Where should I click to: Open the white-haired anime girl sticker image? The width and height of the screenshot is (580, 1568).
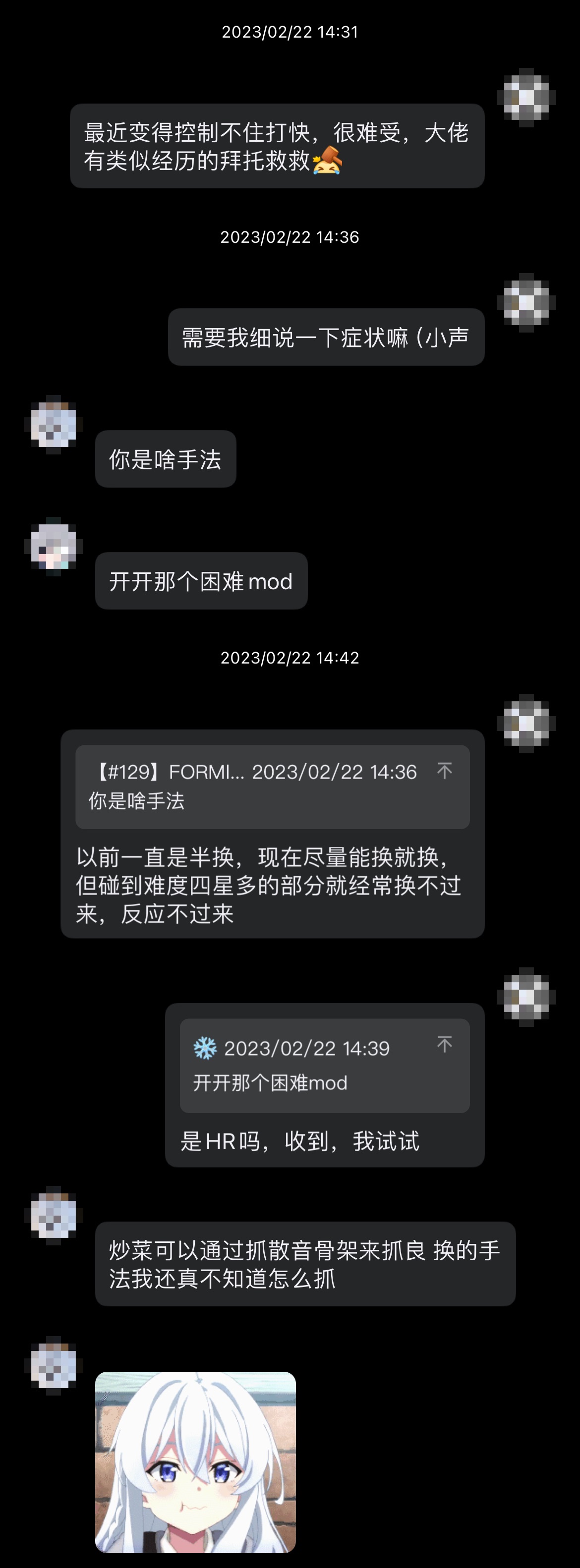pyautogui.click(x=195, y=1461)
